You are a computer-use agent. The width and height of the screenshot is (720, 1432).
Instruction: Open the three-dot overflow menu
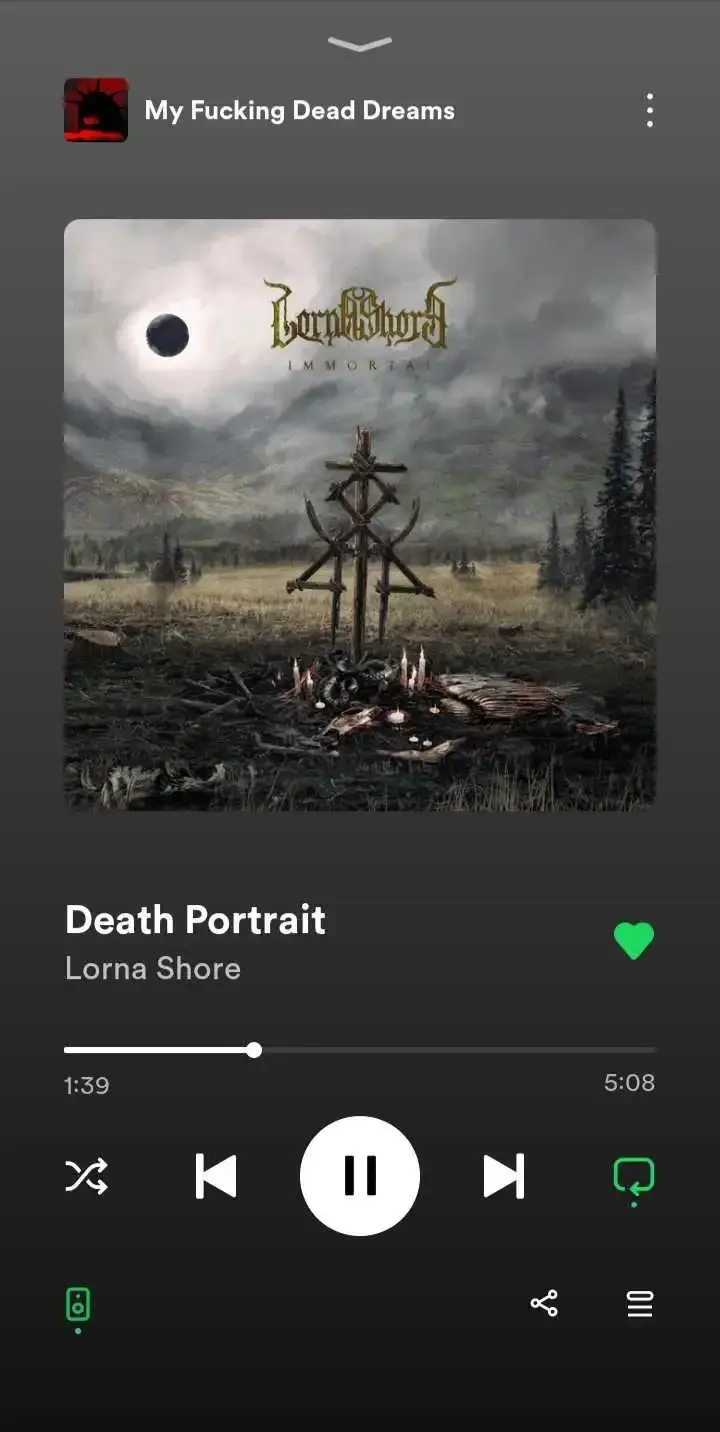649,110
